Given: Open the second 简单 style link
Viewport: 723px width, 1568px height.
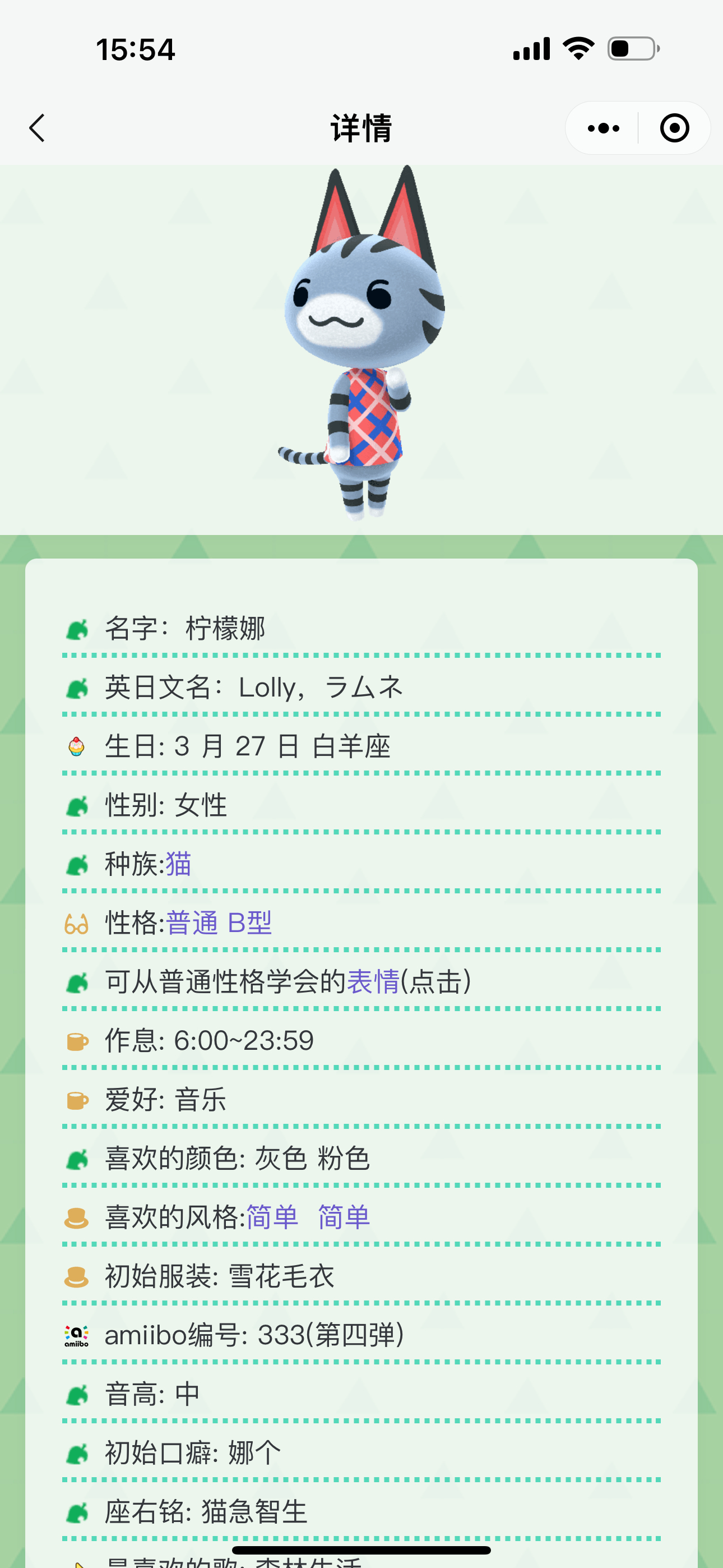Looking at the screenshot, I should click(x=344, y=1217).
